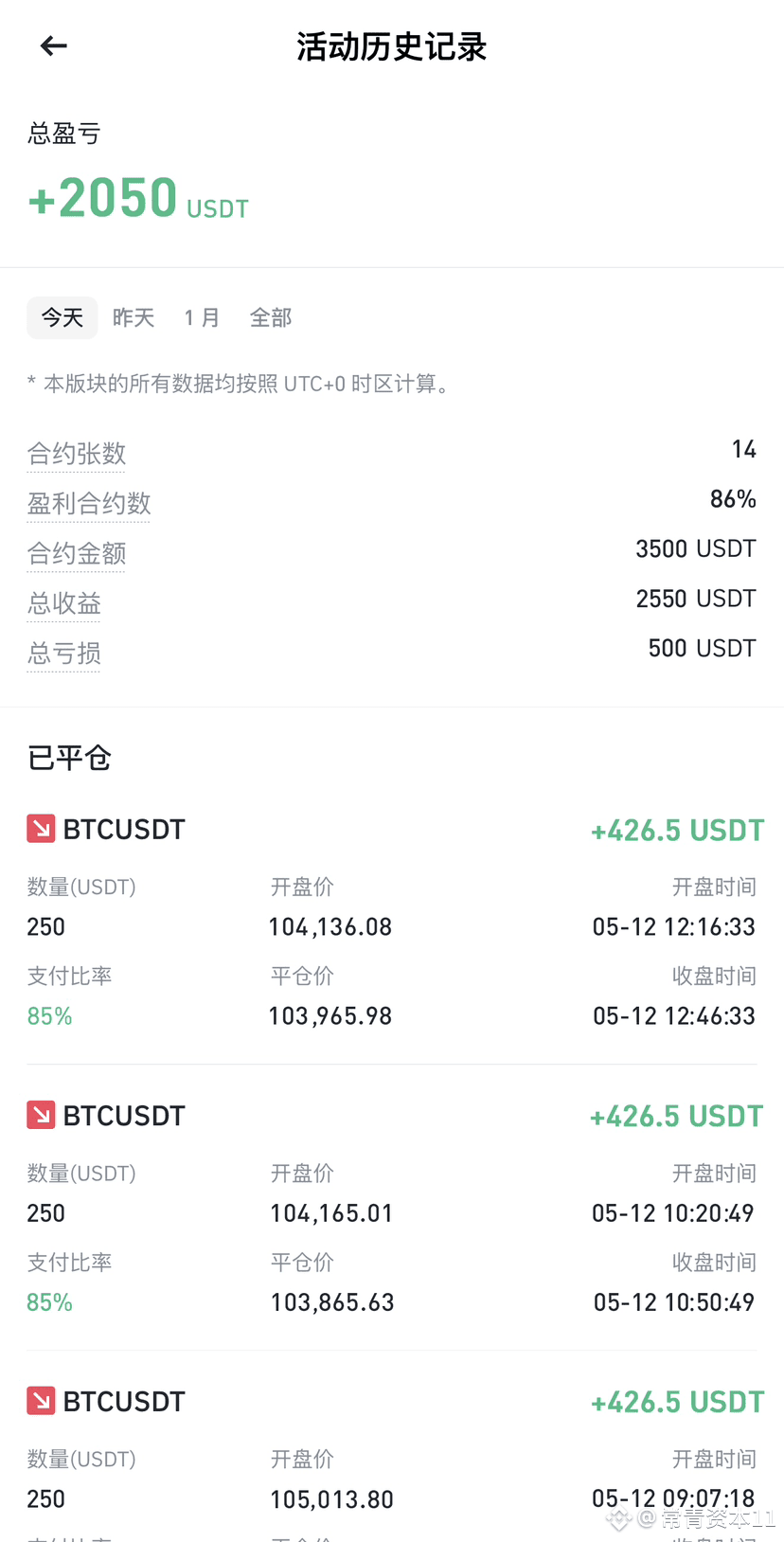
Task: Tap the 盈利合约数 label for explanation
Action: (x=89, y=504)
